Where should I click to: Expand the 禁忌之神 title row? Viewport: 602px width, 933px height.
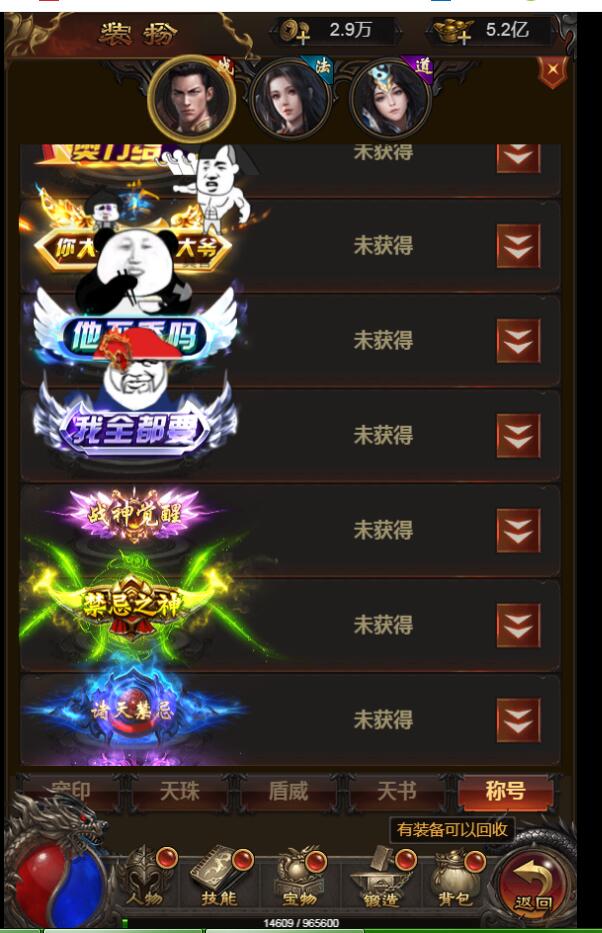click(518, 625)
